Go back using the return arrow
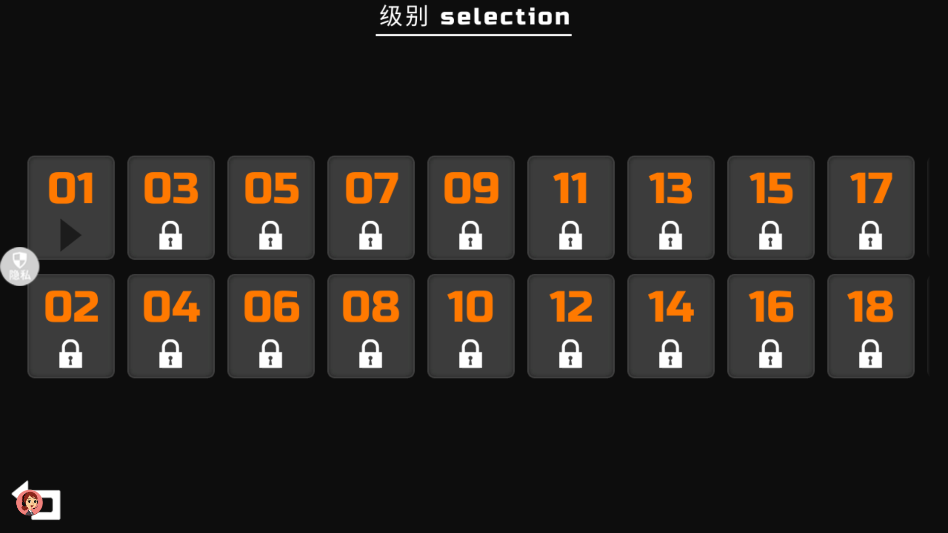The width and height of the screenshot is (948, 533). coord(37,500)
